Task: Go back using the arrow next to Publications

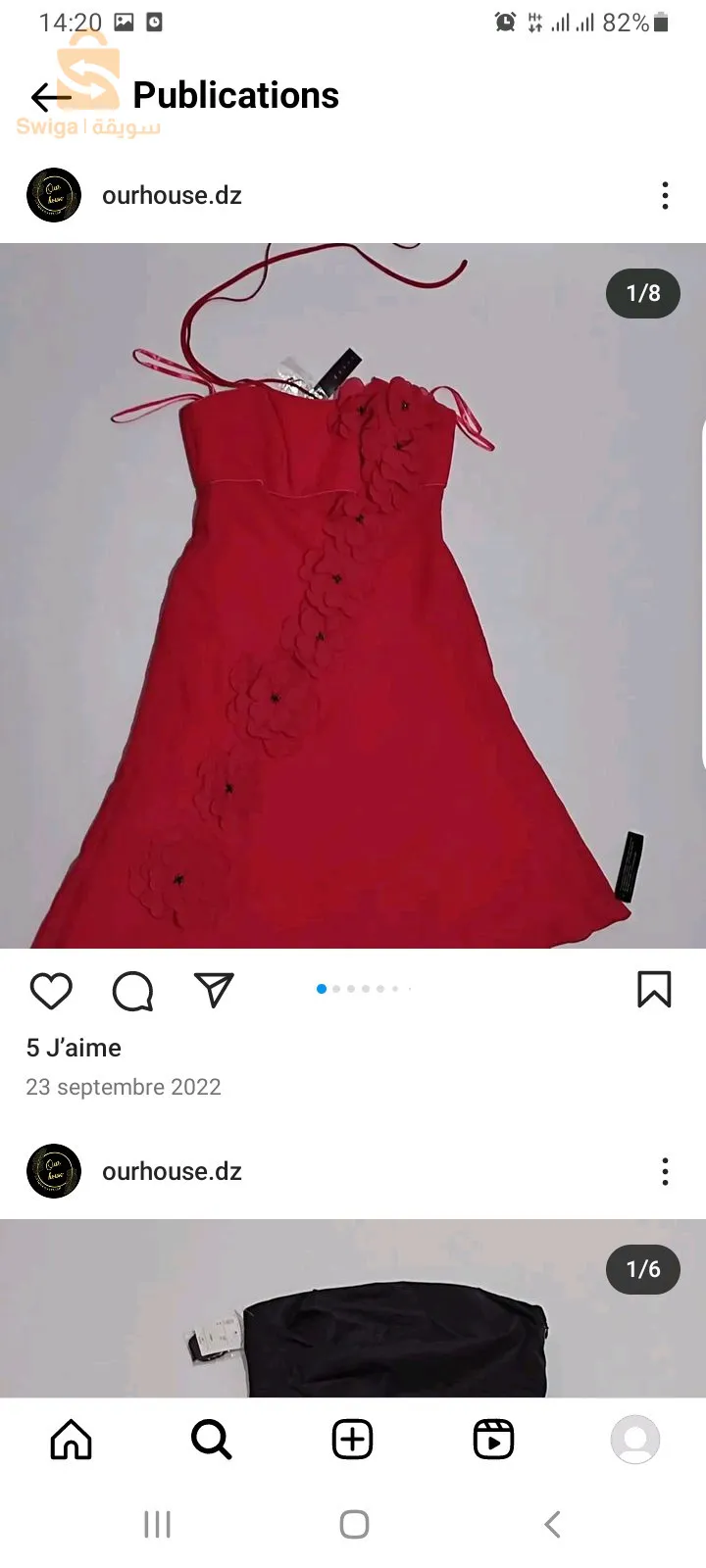Action: click(x=49, y=97)
